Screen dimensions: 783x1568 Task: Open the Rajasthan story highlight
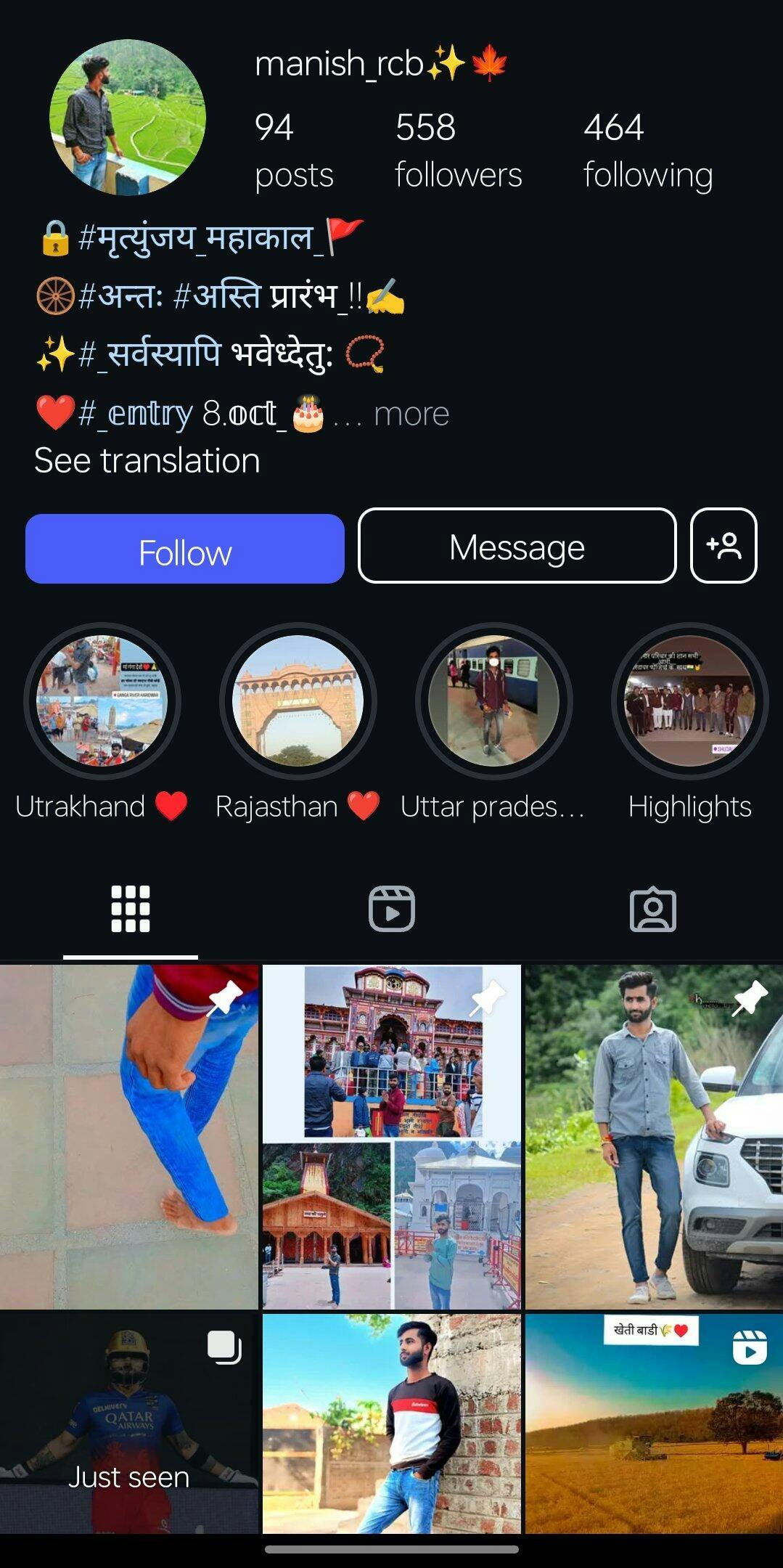(x=298, y=701)
